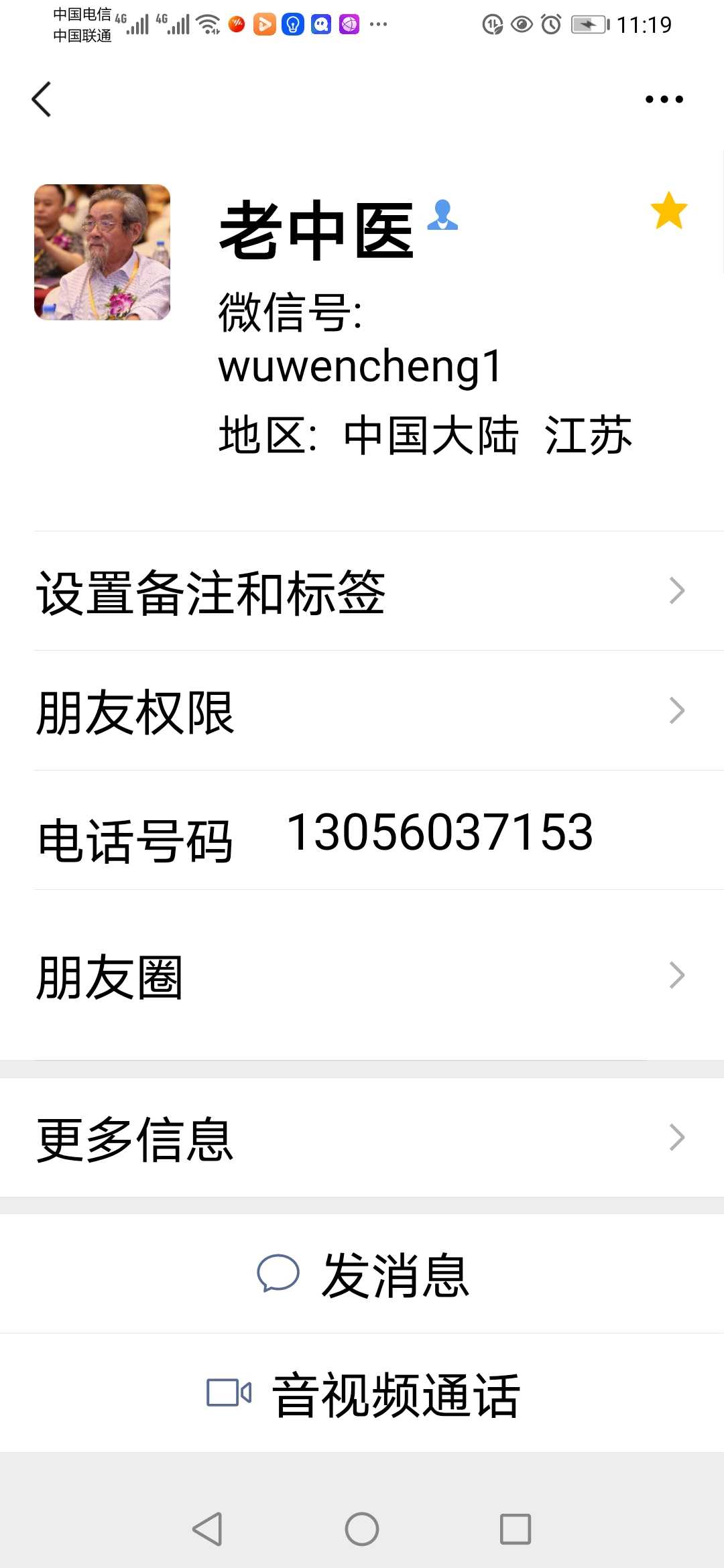Open 朋友权限 settings

point(362,710)
